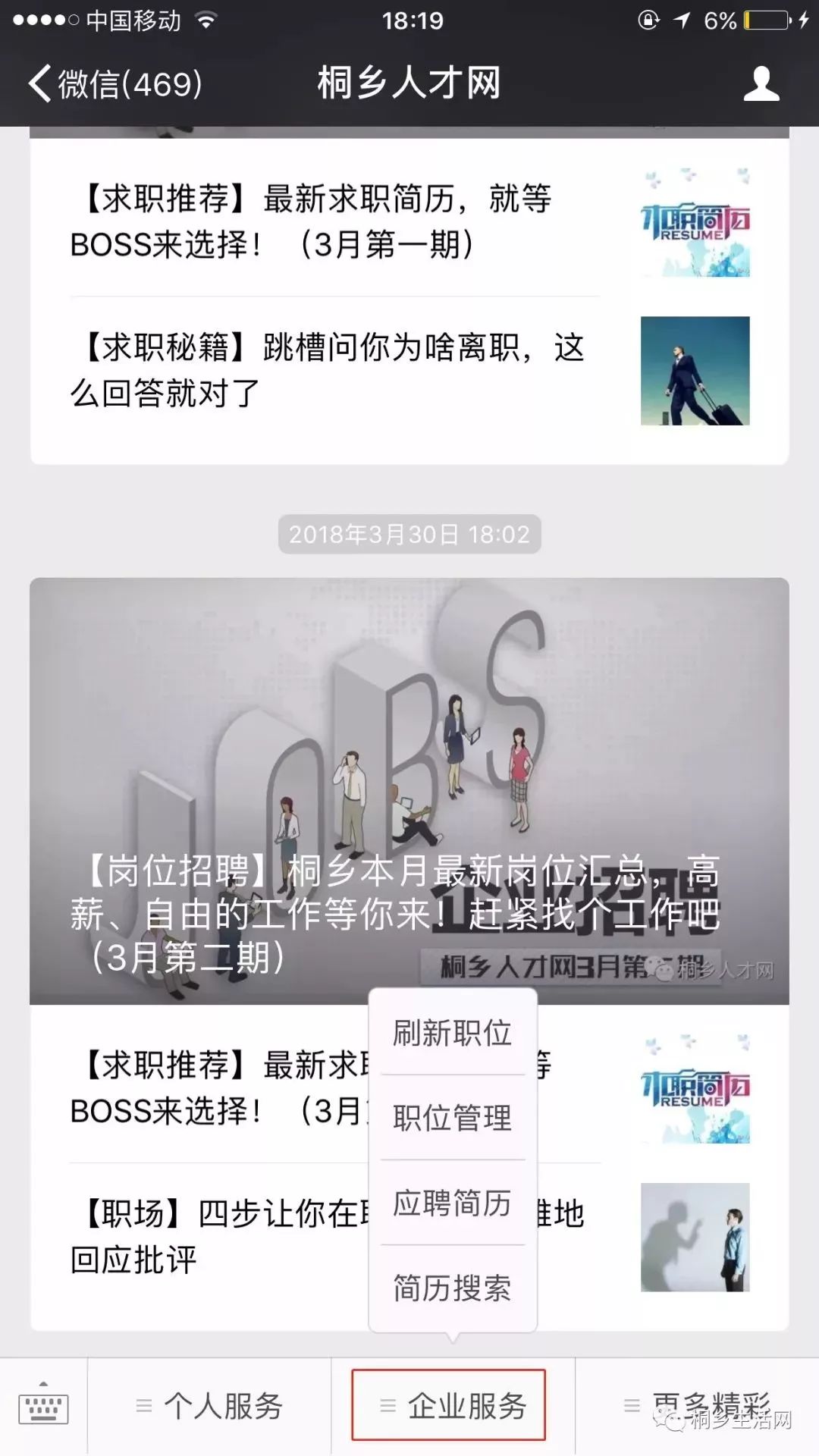Viewport: 819px width, 1456px height.
Task: Go back to 微信 chat list
Action: [x=114, y=83]
